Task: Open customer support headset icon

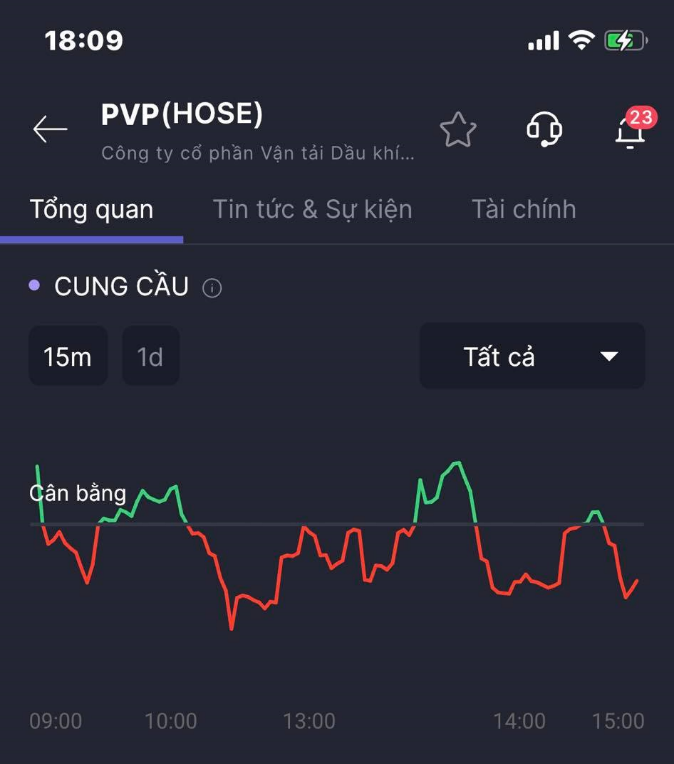Action: 544,130
